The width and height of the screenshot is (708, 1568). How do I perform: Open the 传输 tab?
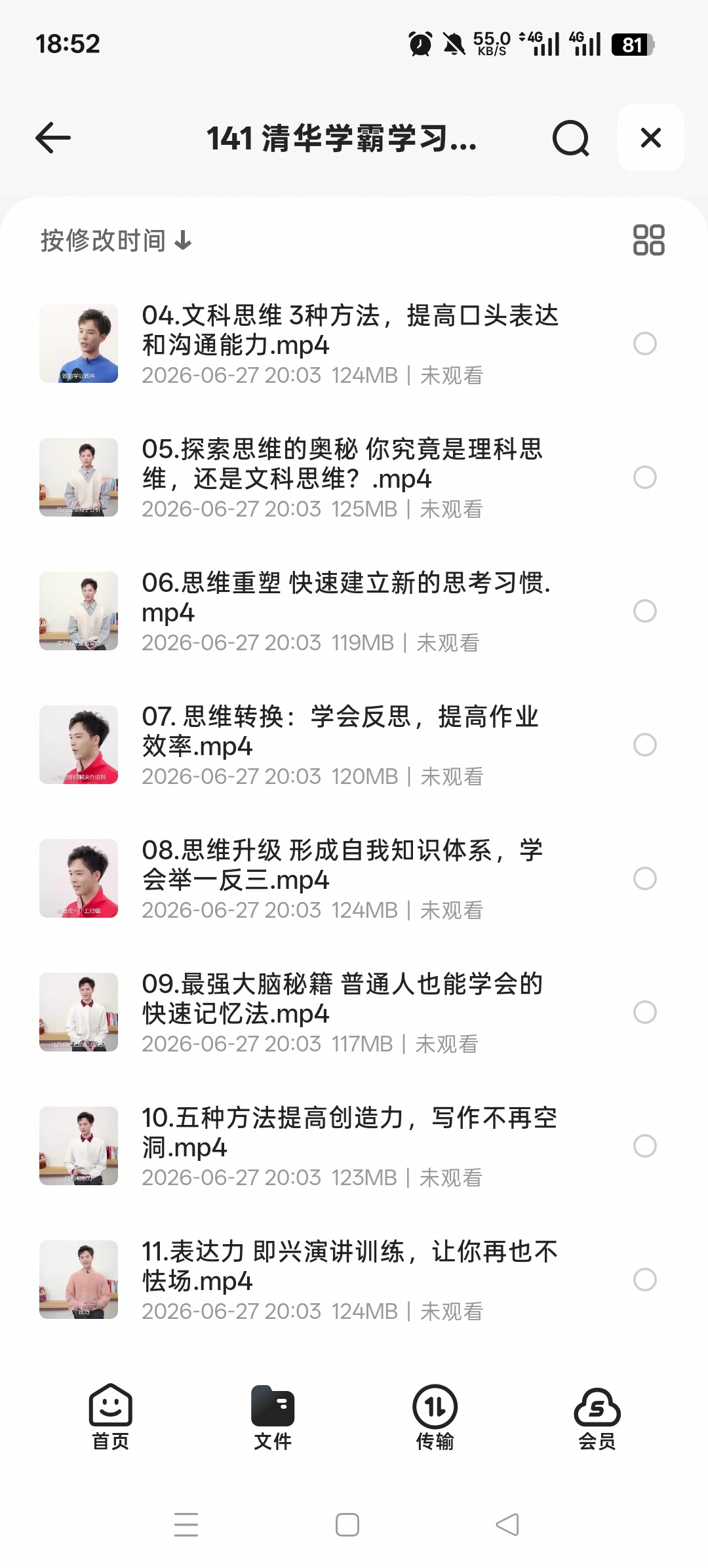435,1418
